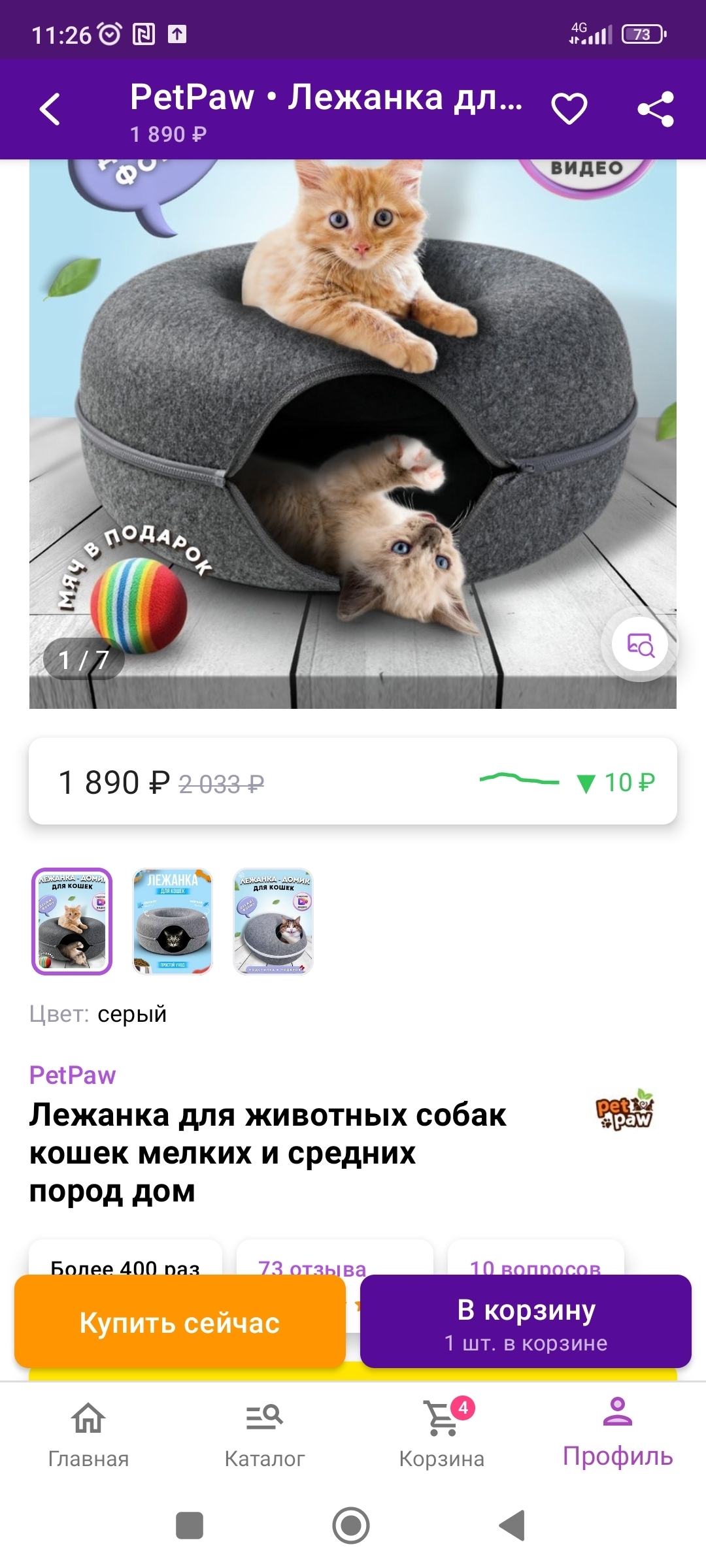Select the second variant thumbnail titled Лежанка
706x1568 pixels.
(x=173, y=921)
